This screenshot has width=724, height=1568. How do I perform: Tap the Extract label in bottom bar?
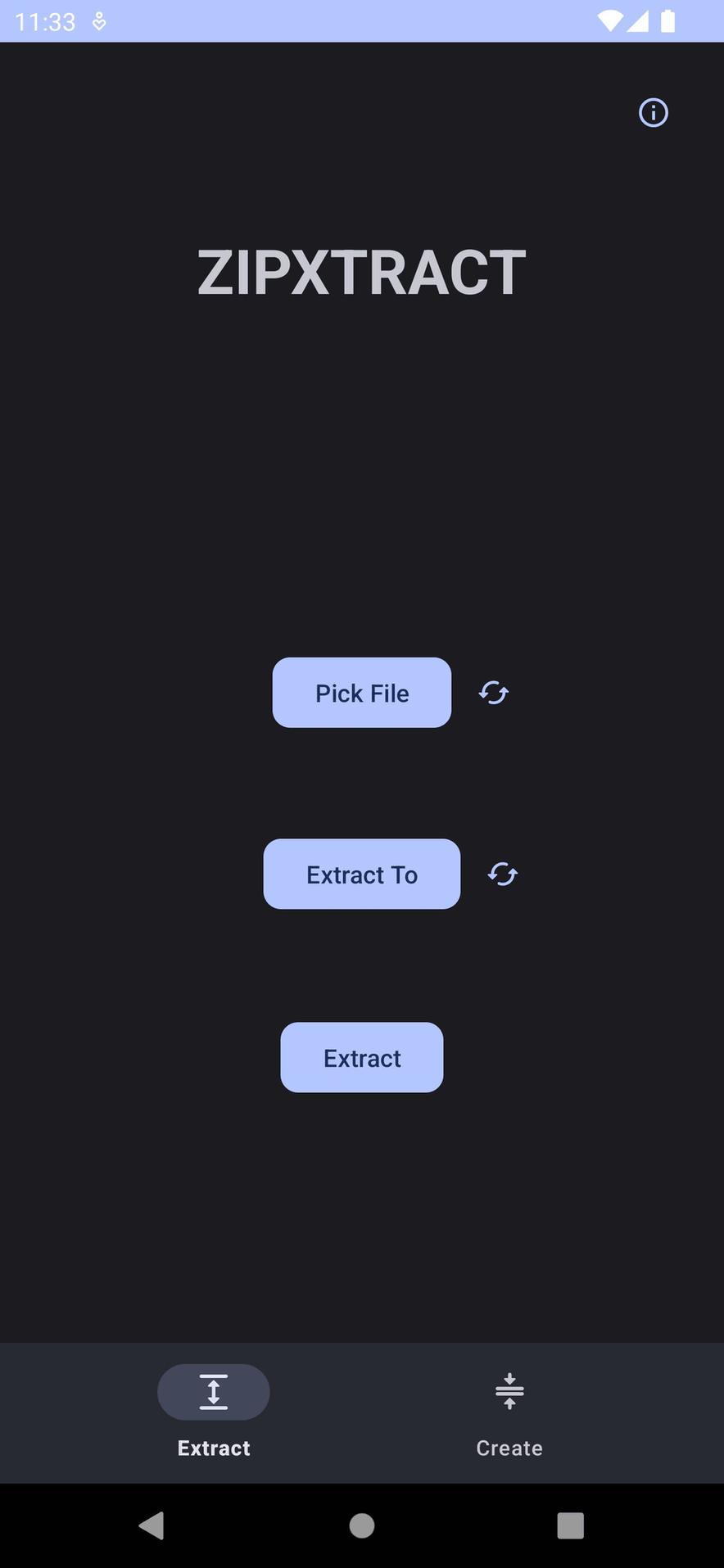click(213, 1448)
